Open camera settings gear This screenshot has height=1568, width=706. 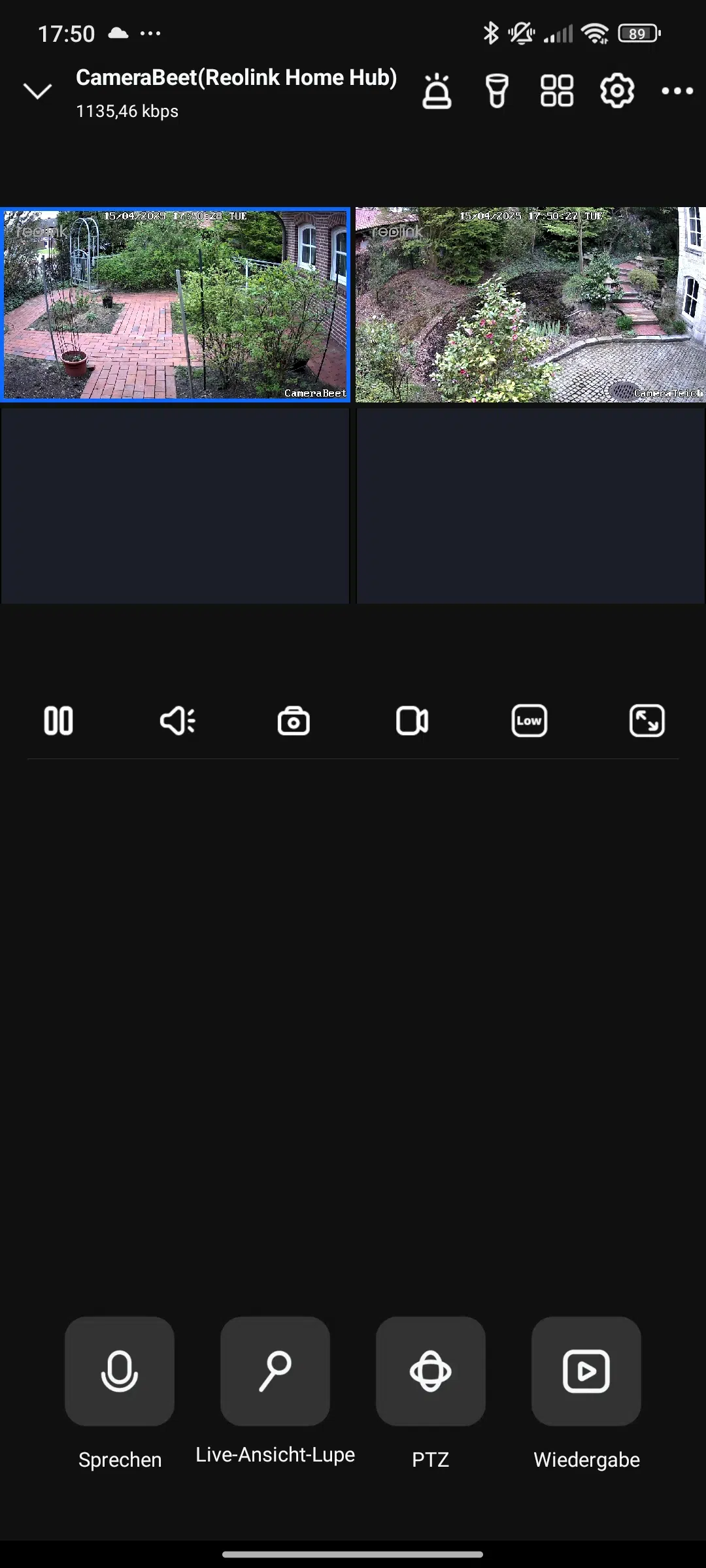pyautogui.click(x=617, y=91)
